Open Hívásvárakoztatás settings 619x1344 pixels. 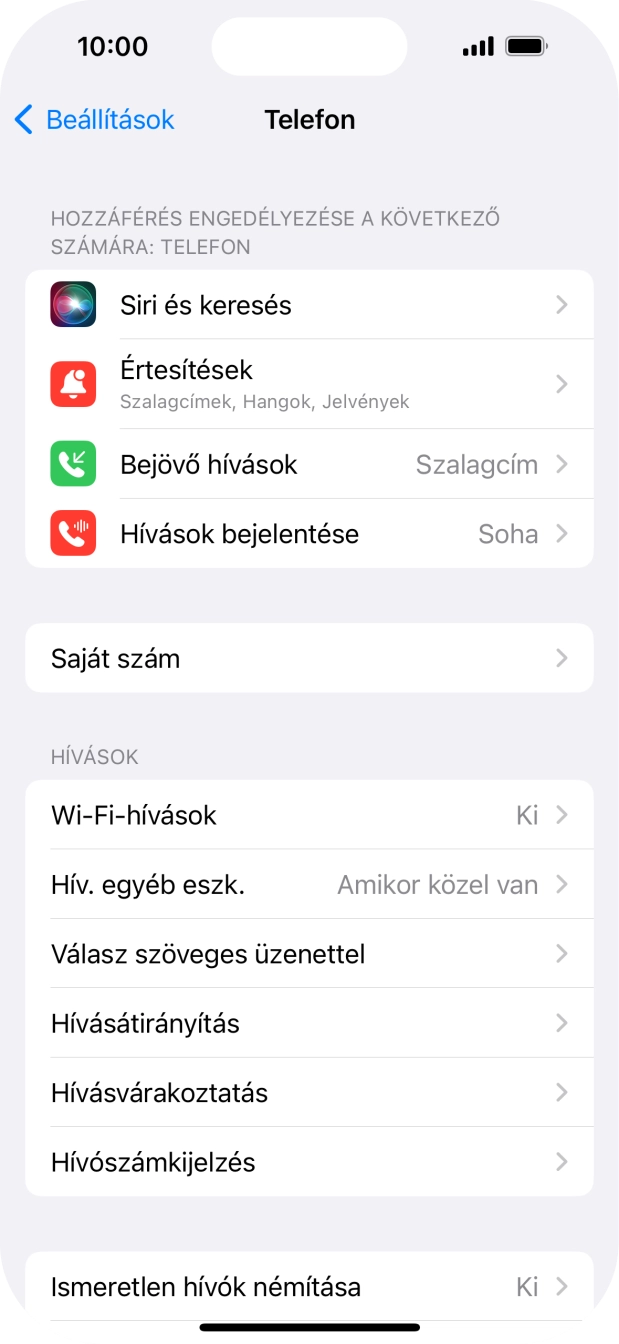(309, 1093)
